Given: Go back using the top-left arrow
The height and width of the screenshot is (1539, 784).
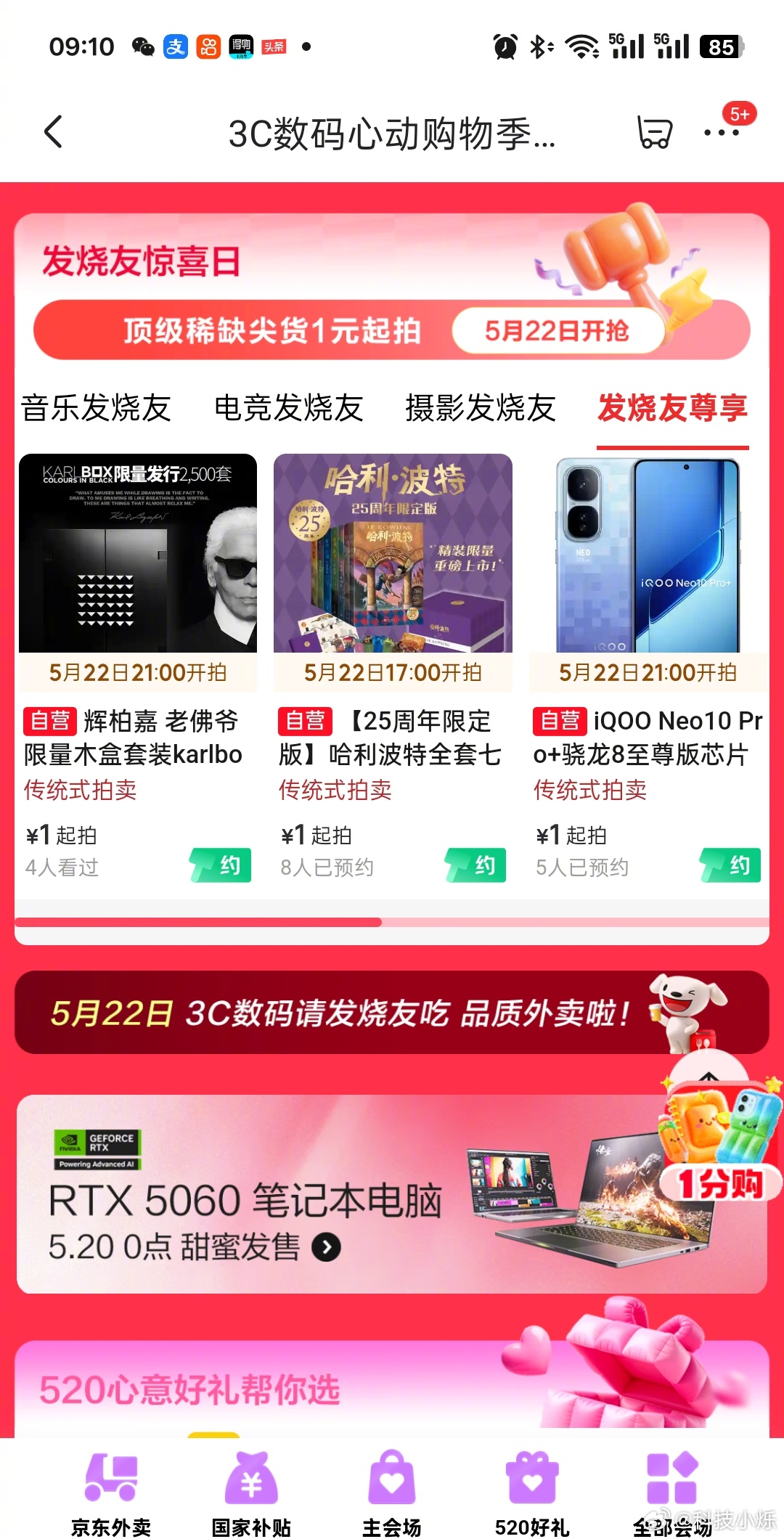Looking at the screenshot, I should click(x=54, y=132).
